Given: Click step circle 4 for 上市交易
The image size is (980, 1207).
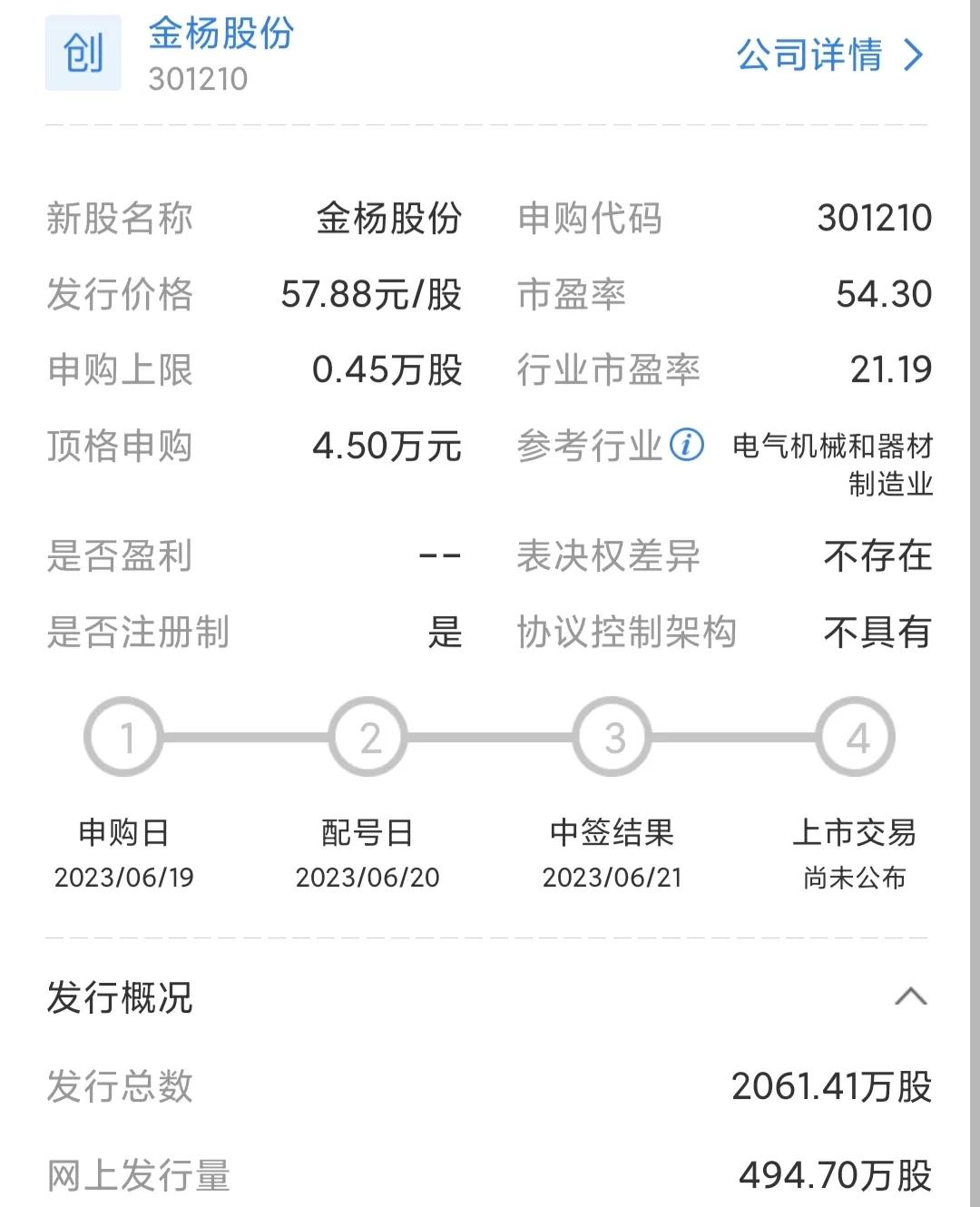Looking at the screenshot, I should [x=854, y=737].
